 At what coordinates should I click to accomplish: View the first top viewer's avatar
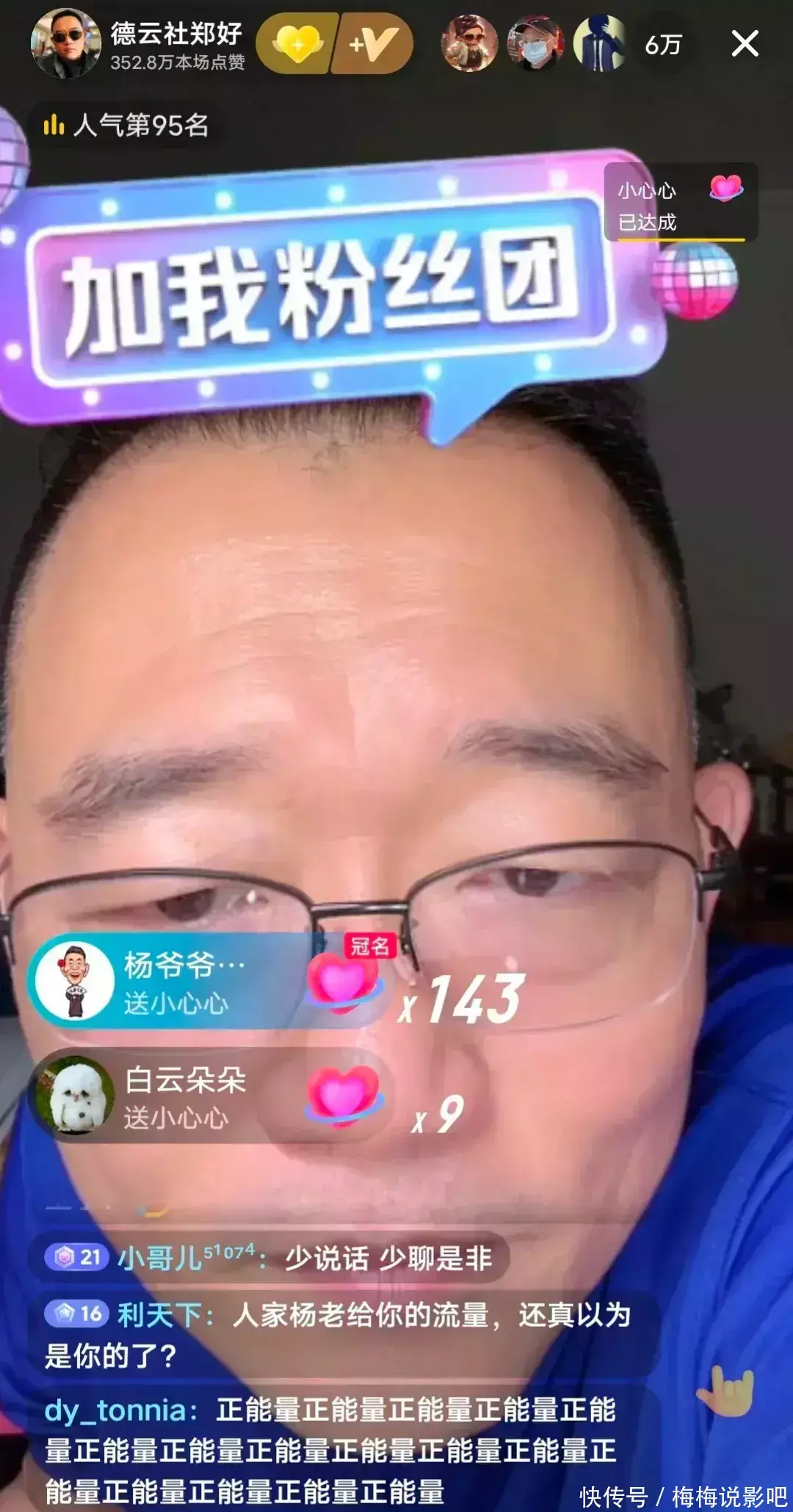point(469,44)
